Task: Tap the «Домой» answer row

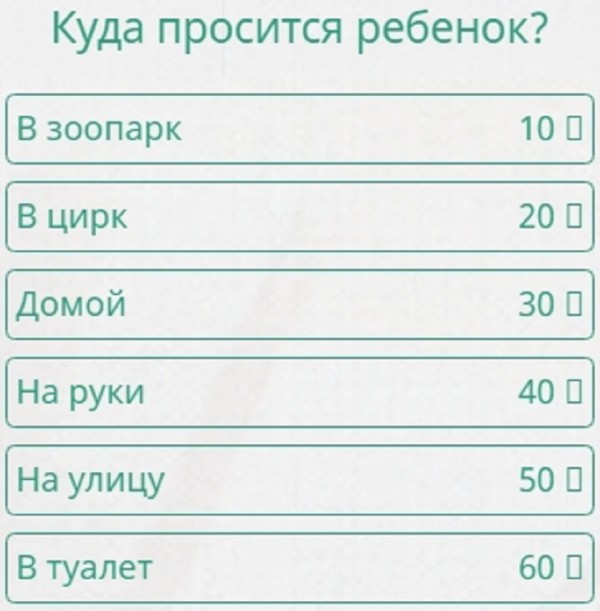Action: point(298,304)
